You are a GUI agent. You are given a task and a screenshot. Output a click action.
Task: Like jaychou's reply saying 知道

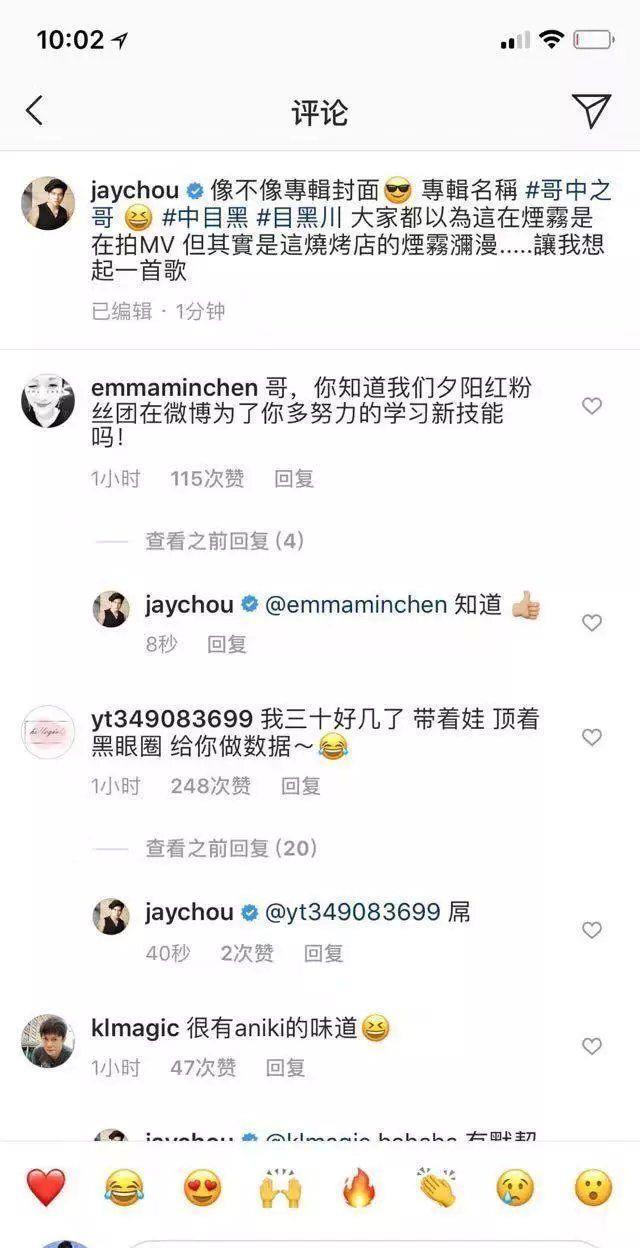click(x=592, y=623)
